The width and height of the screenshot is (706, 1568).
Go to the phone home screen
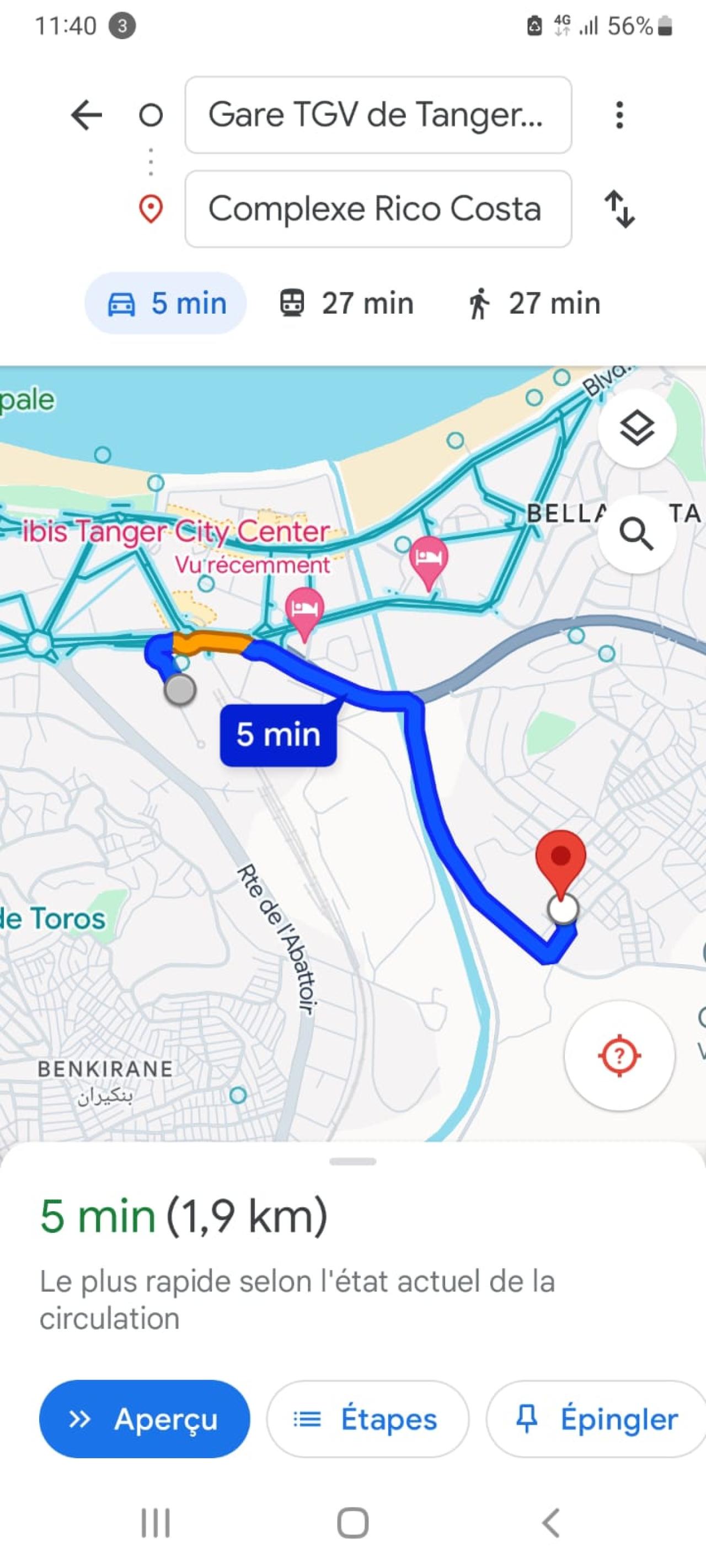(352, 1522)
